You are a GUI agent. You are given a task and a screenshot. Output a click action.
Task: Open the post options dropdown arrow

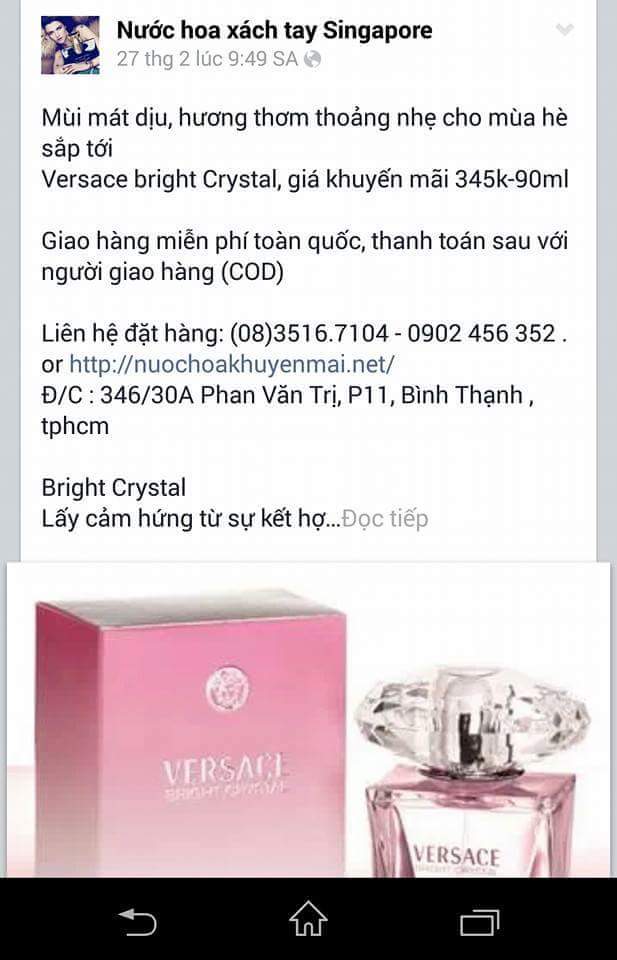click(x=565, y=30)
